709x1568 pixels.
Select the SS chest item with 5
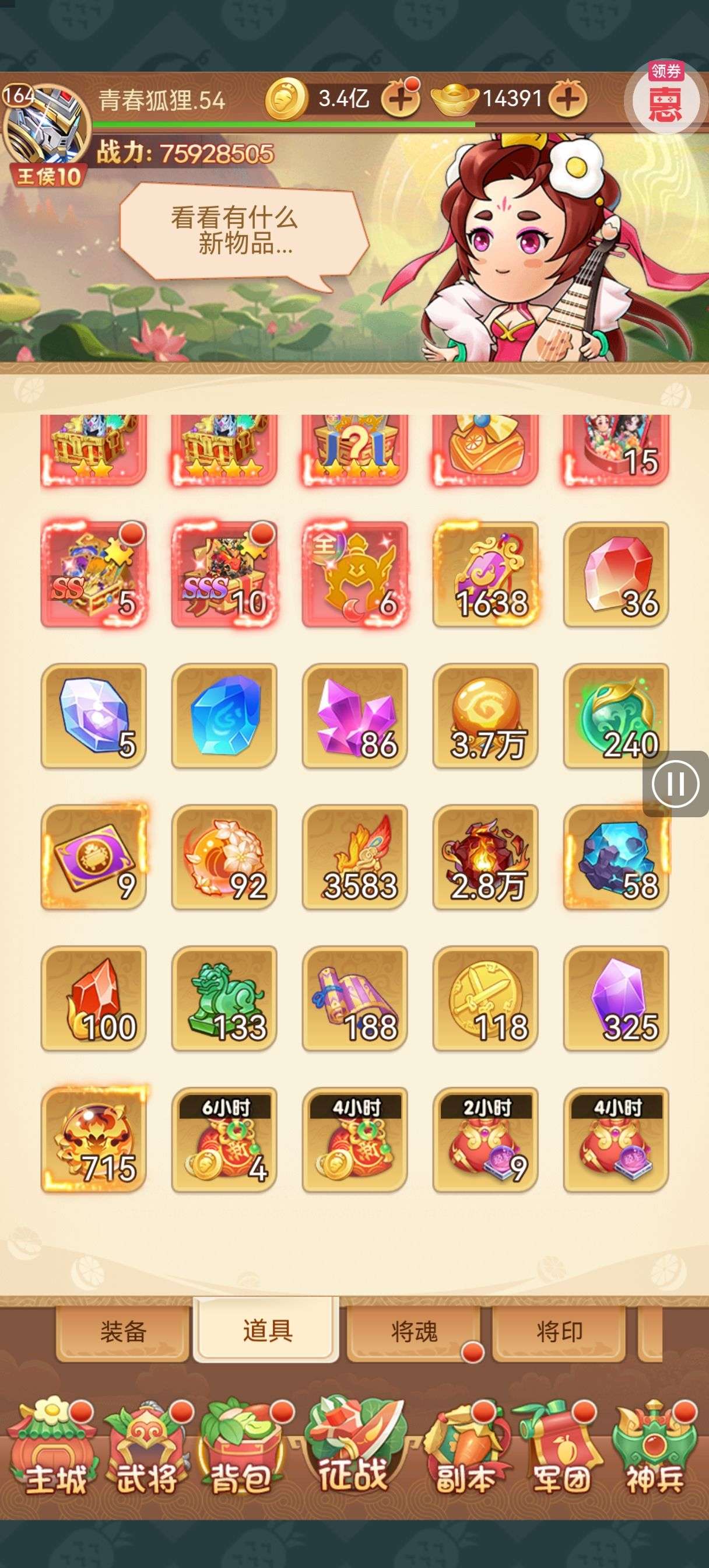[93, 574]
